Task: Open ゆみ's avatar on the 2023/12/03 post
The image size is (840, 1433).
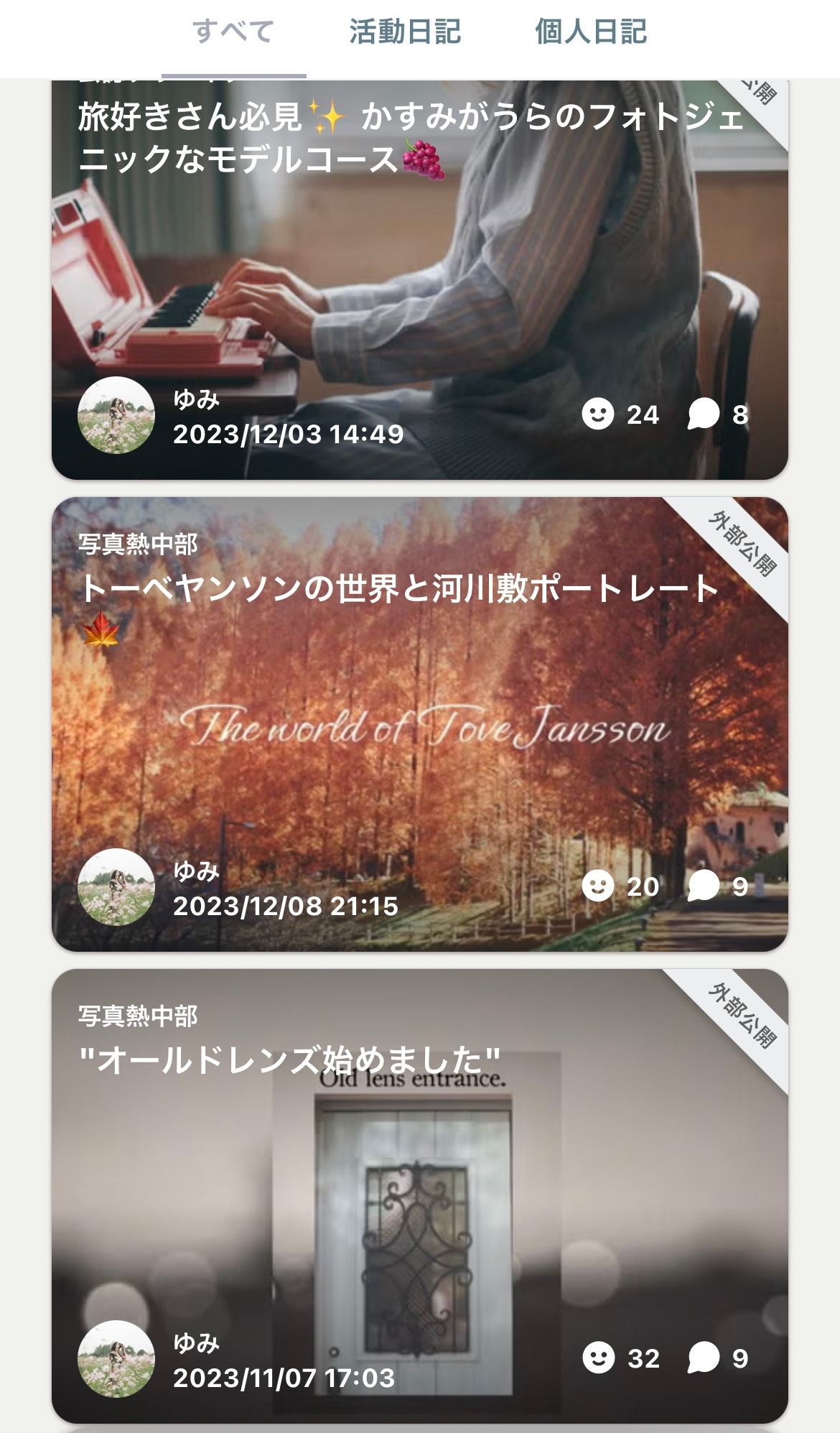Action: coord(116,415)
